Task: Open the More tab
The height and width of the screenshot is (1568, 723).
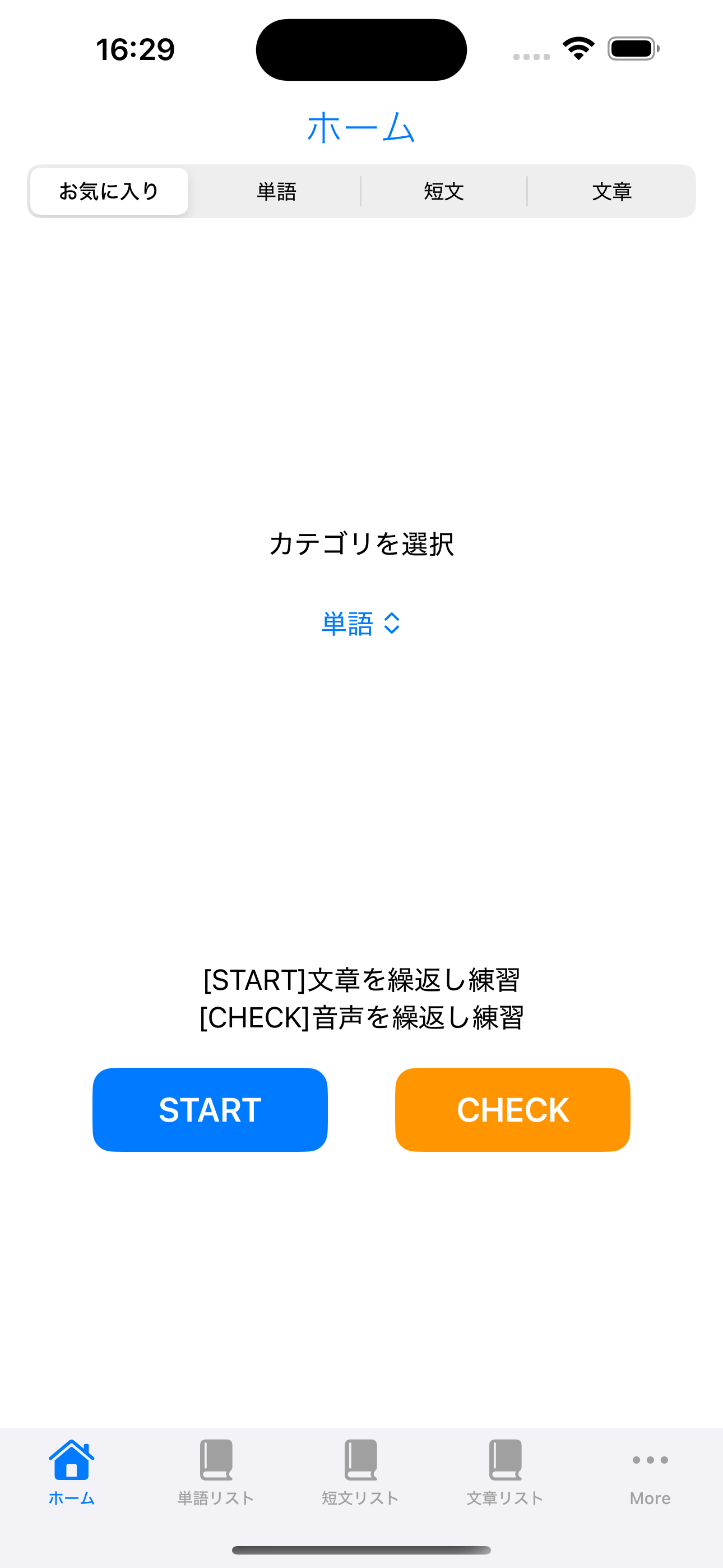Action: 650,1472
